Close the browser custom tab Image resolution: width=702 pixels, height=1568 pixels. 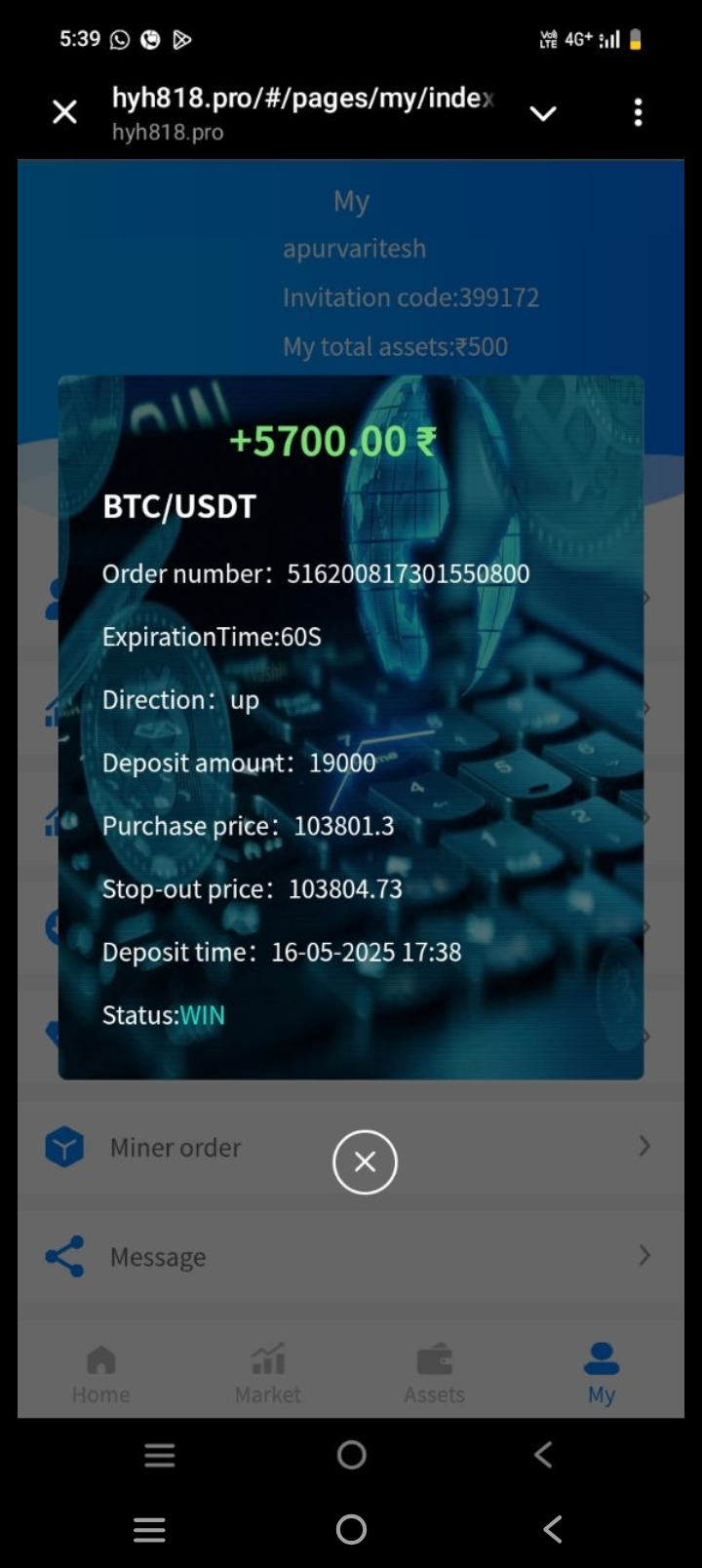tap(64, 112)
